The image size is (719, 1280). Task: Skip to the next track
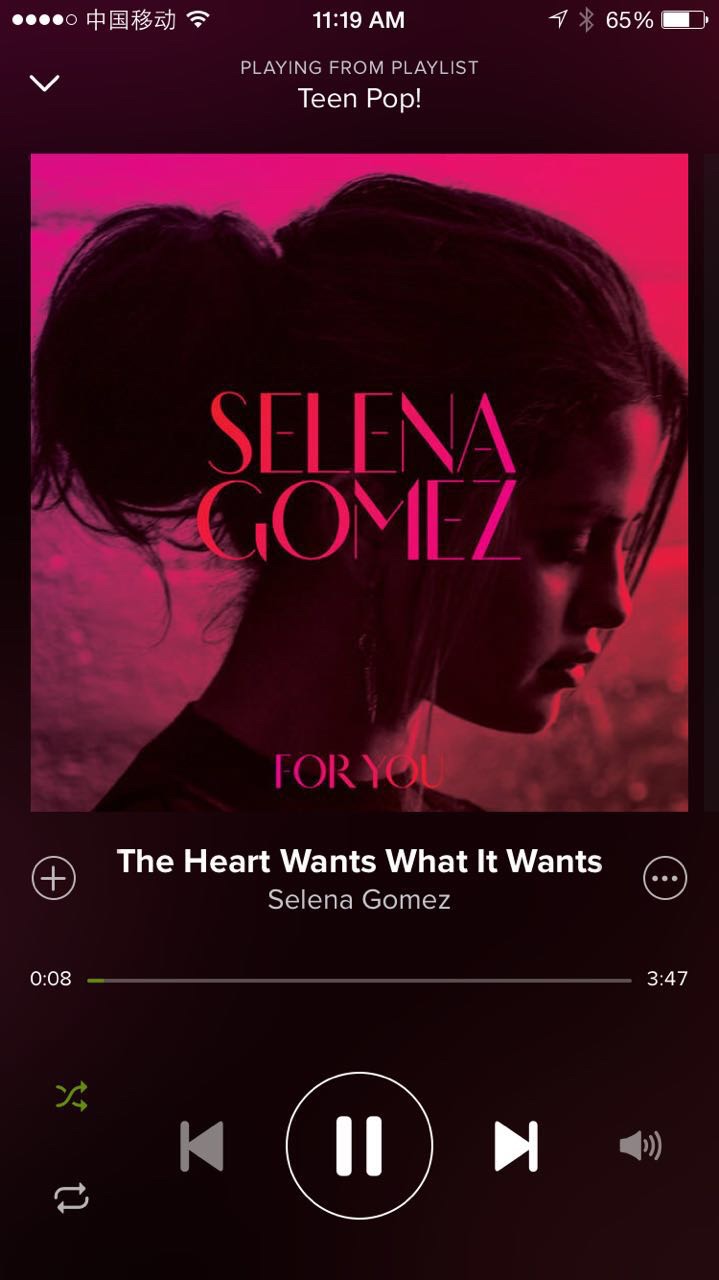click(x=516, y=1145)
